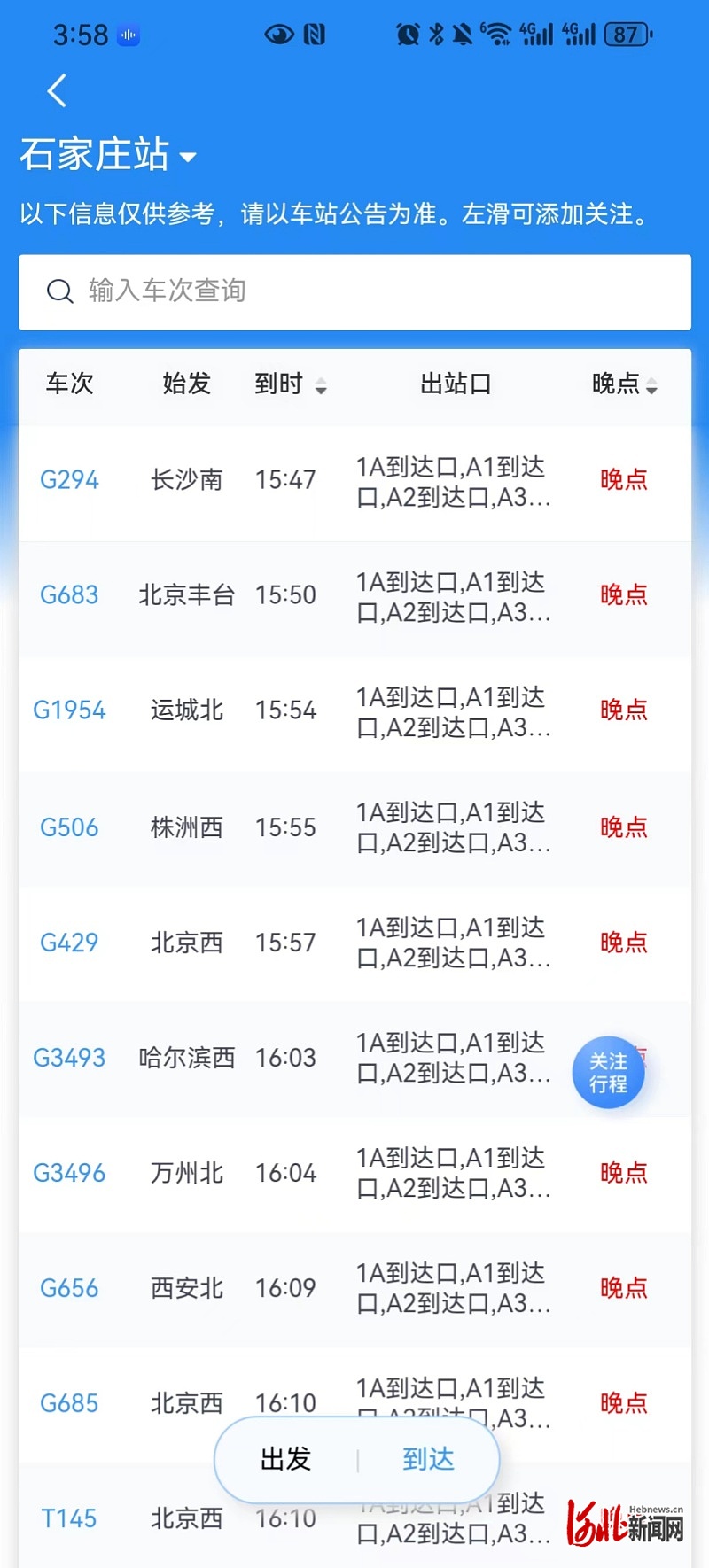Open train G294 from 长沙南
This screenshot has height=1568, width=709.
tap(354, 483)
